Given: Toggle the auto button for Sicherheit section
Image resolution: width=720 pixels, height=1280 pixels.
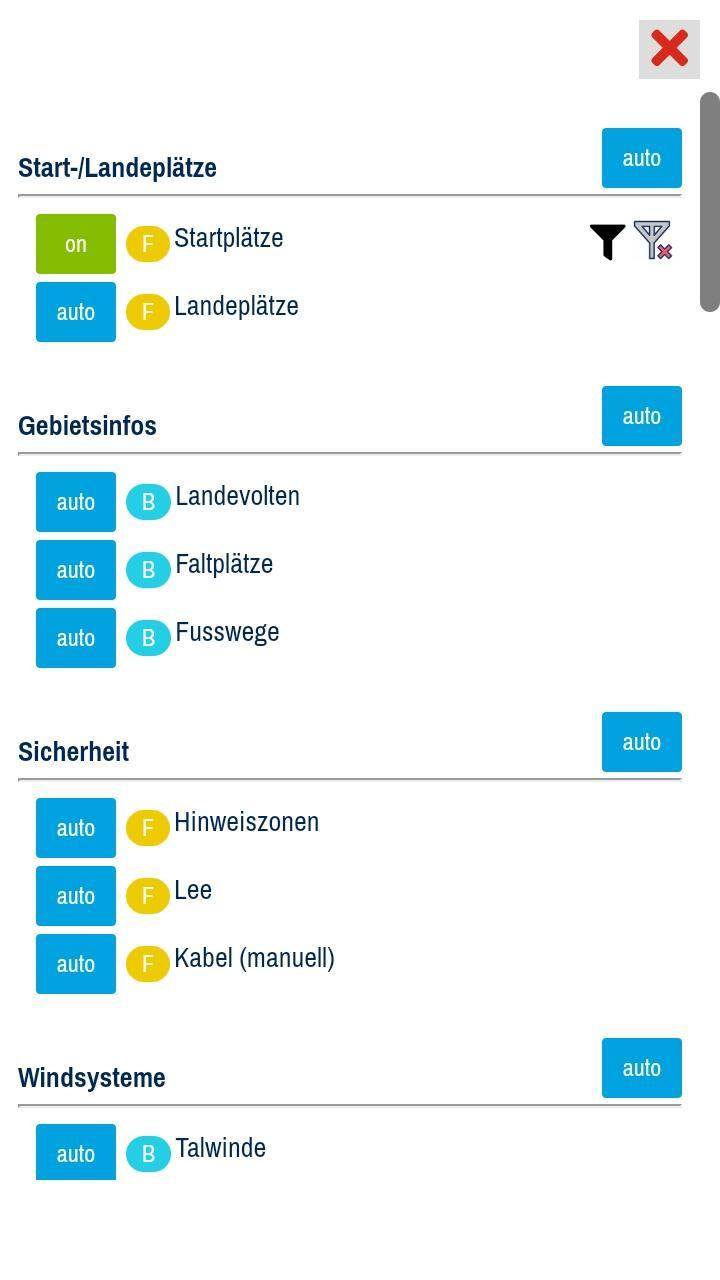Looking at the screenshot, I should point(642,742).
